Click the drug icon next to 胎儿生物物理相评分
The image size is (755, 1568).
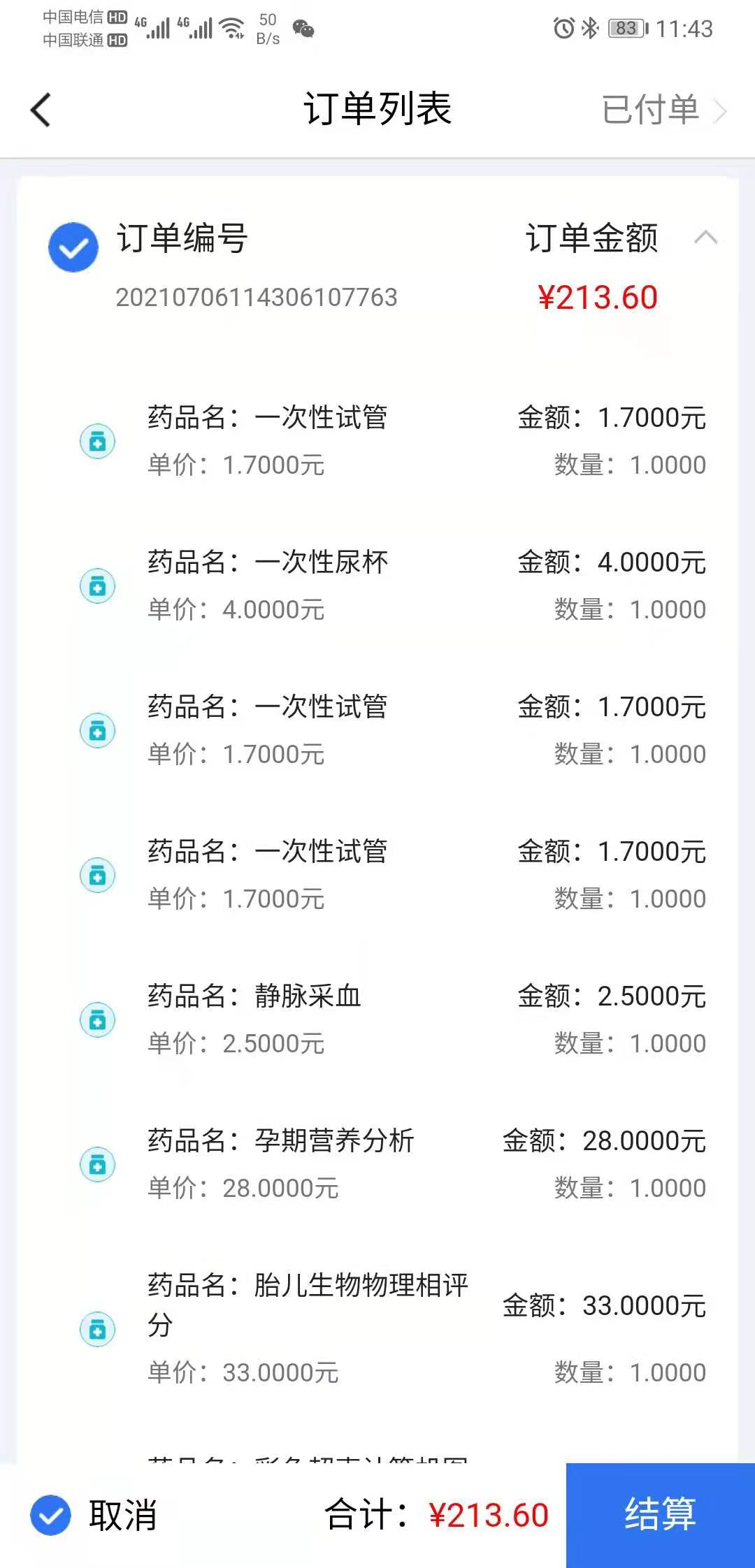98,1330
